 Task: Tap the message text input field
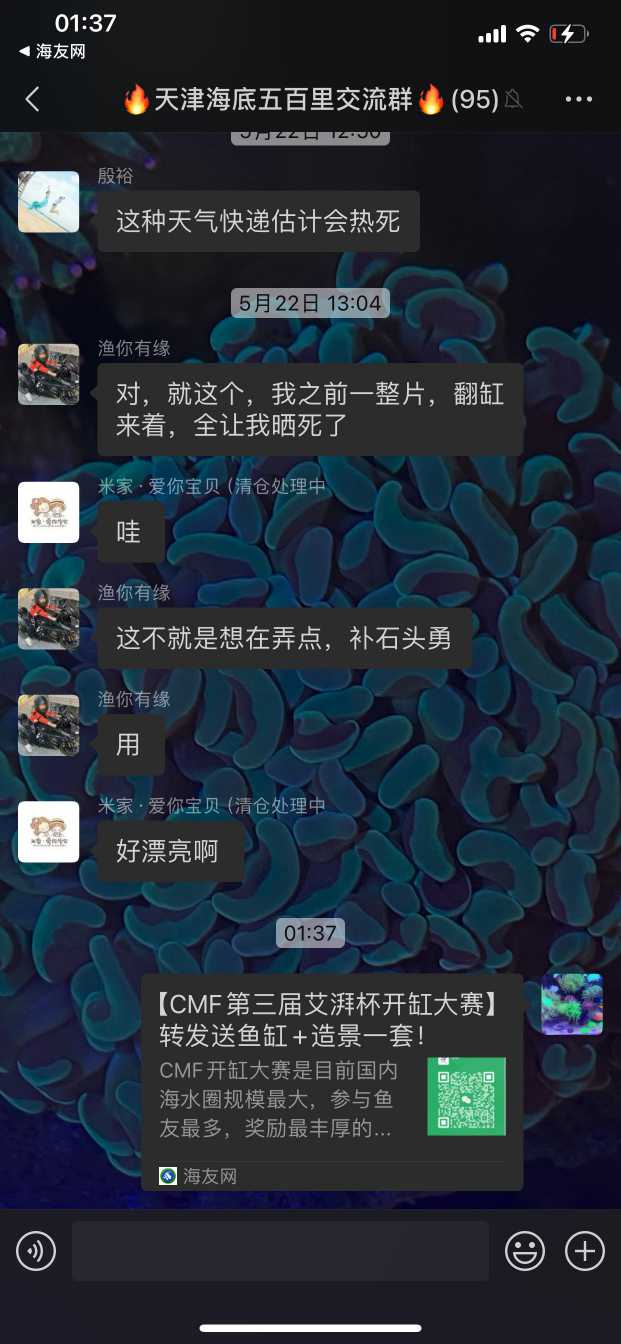(280, 1251)
